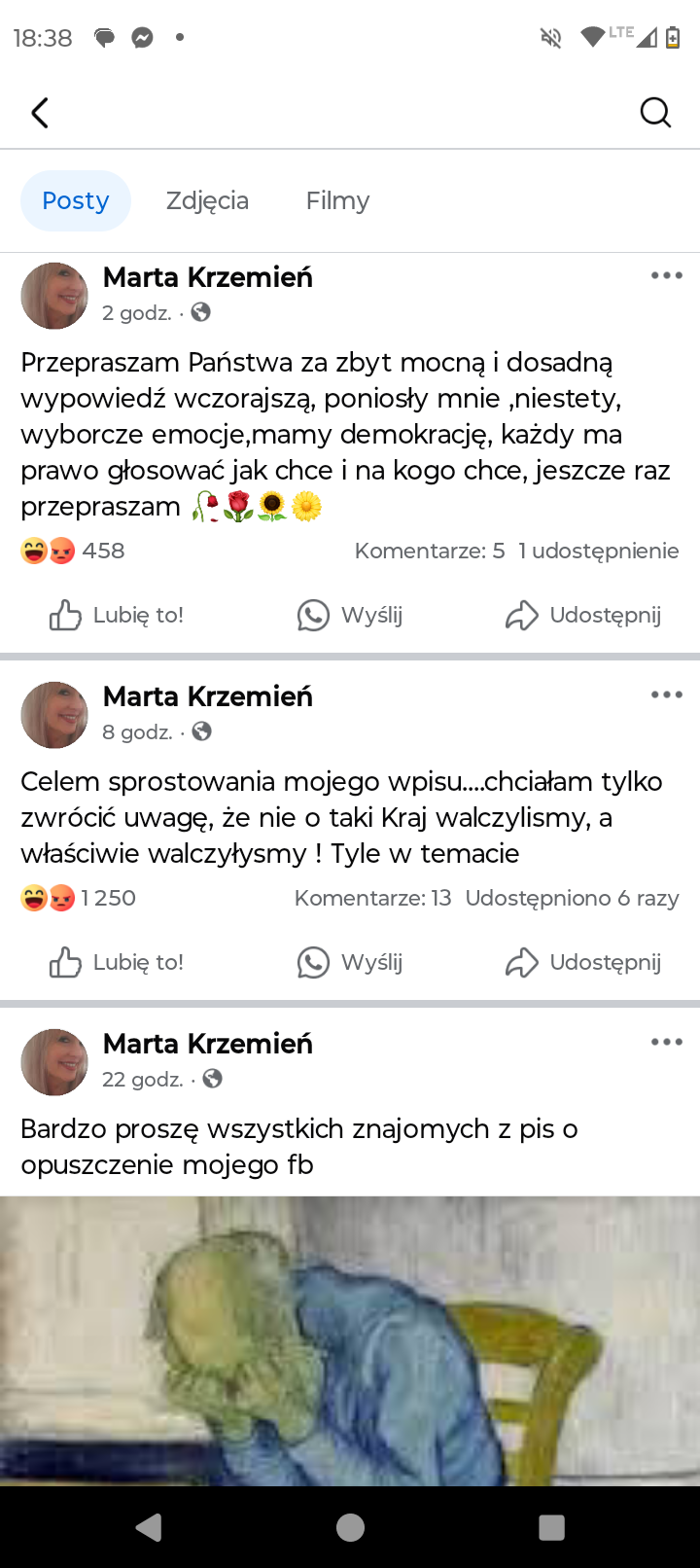
Task: Open options menu on the 8 godz. post
Action: click(666, 695)
